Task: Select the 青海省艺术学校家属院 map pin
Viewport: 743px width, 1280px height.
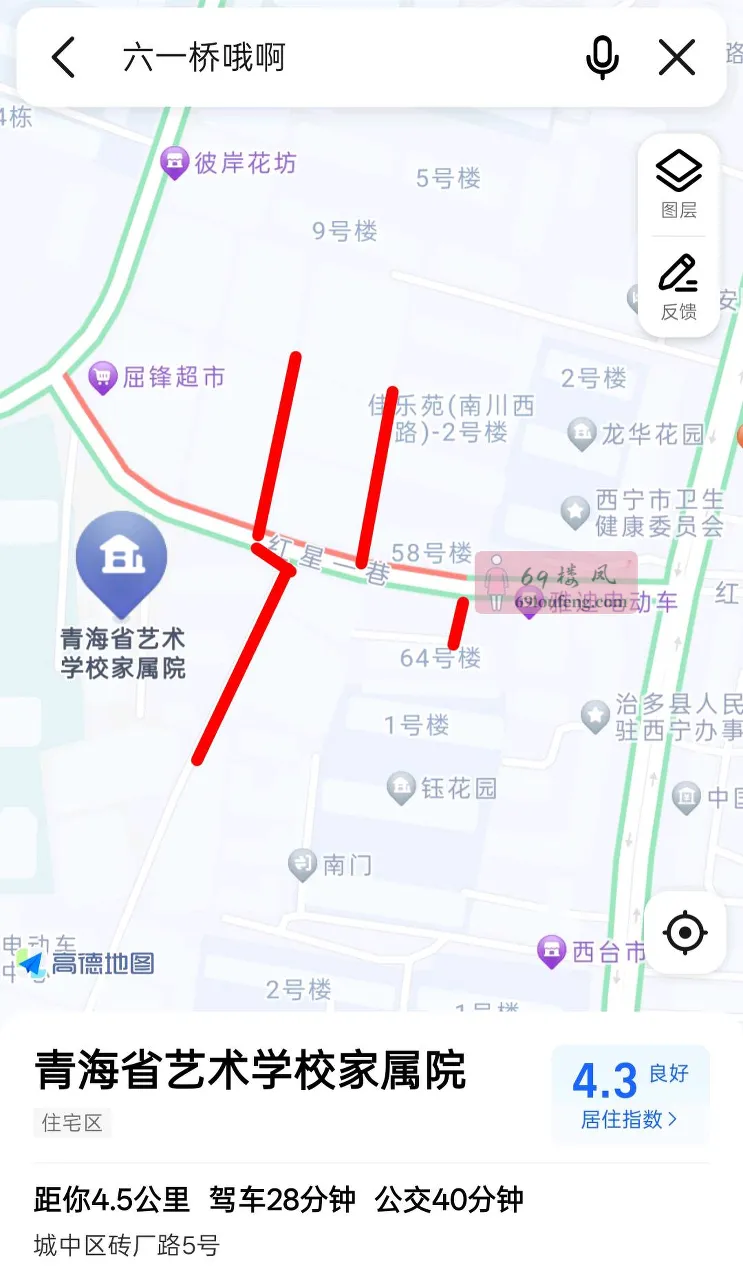Action: (x=122, y=560)
